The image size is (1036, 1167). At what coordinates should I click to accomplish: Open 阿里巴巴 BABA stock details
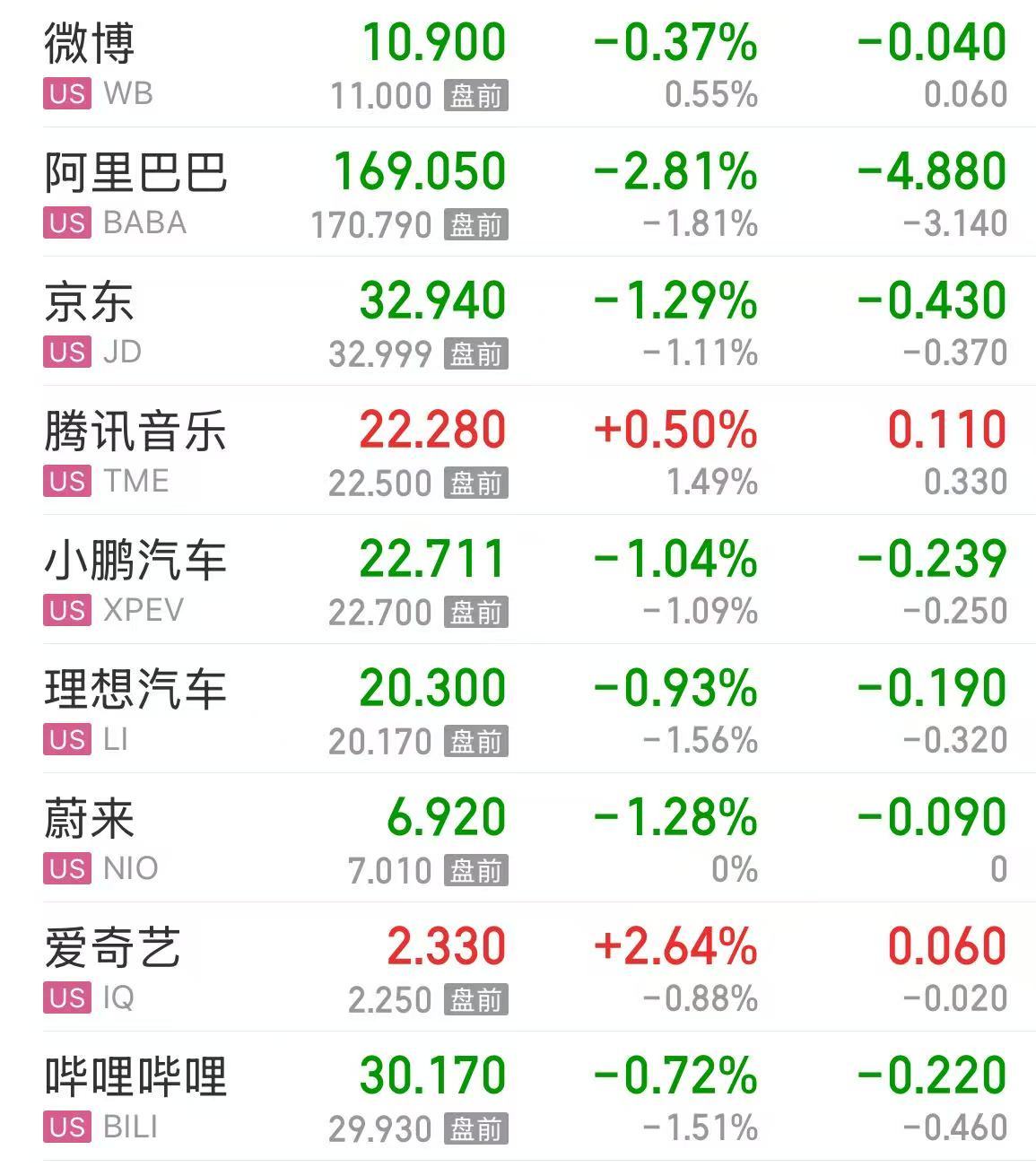pos(136,173)
